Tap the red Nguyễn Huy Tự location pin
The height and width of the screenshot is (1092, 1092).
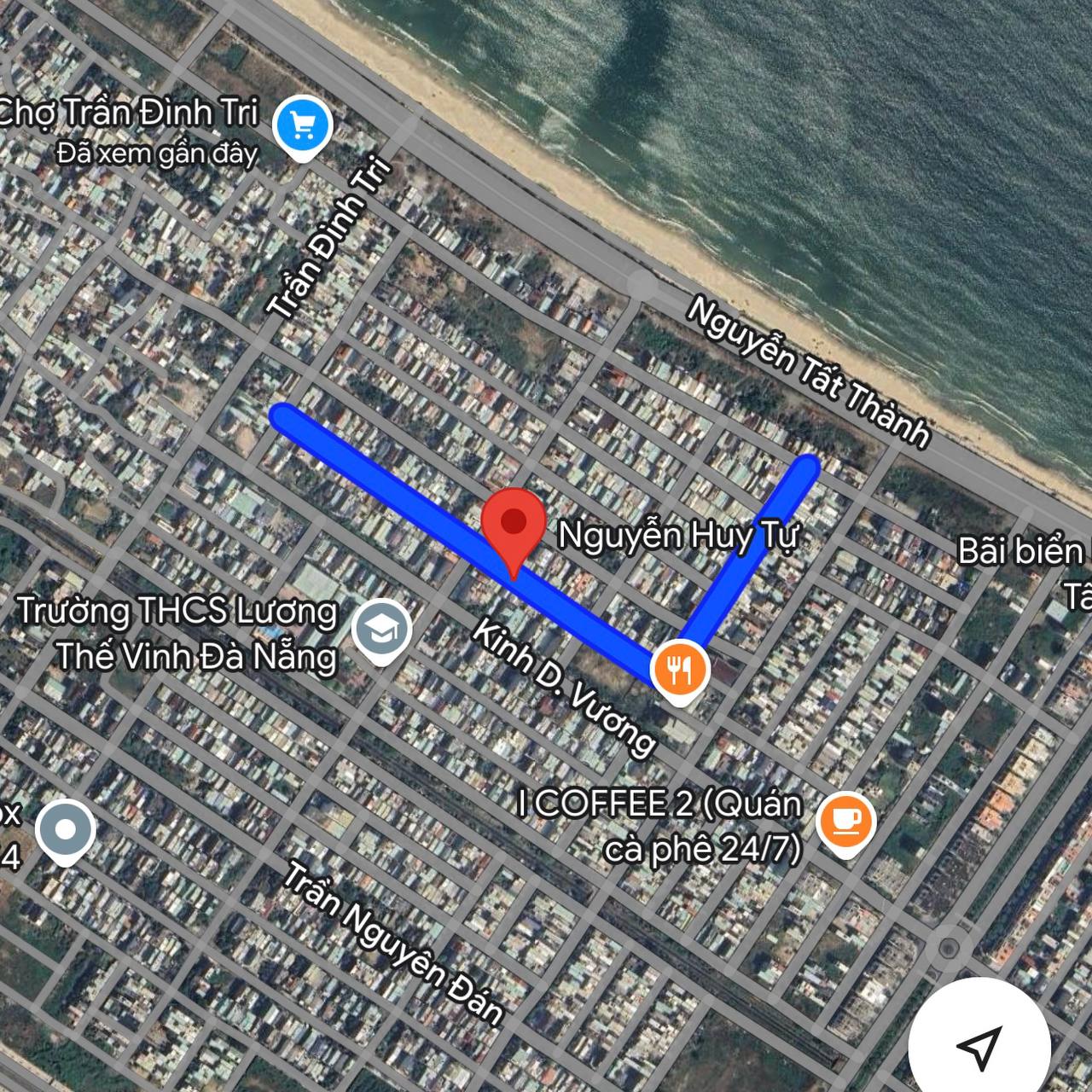514,523
